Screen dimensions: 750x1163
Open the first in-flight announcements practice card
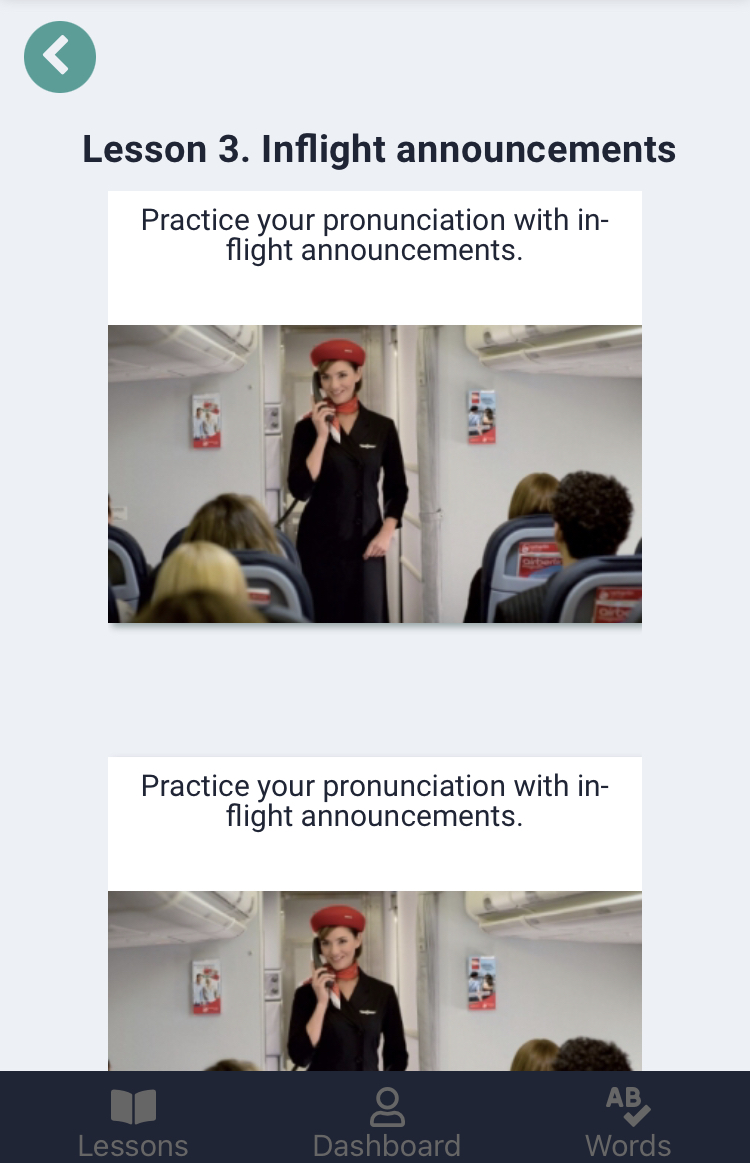tap(375, 406)
